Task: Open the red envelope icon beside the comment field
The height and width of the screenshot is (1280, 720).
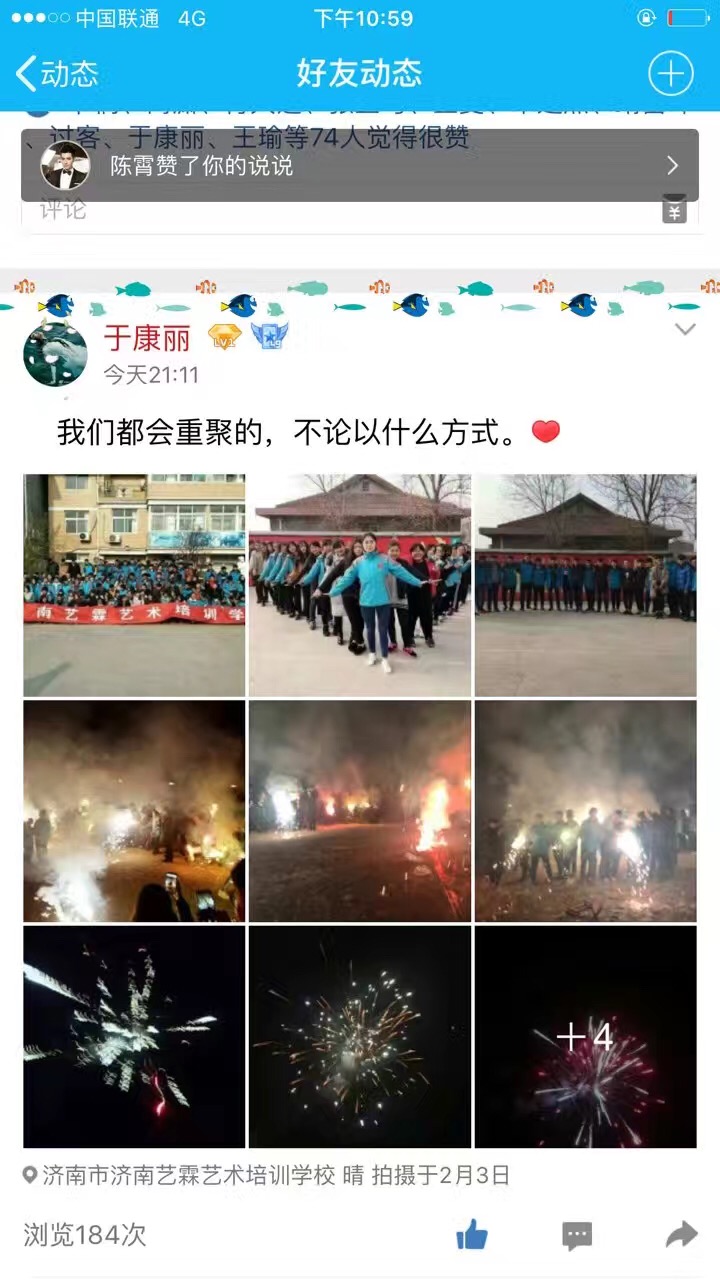Action: point(675,211)
